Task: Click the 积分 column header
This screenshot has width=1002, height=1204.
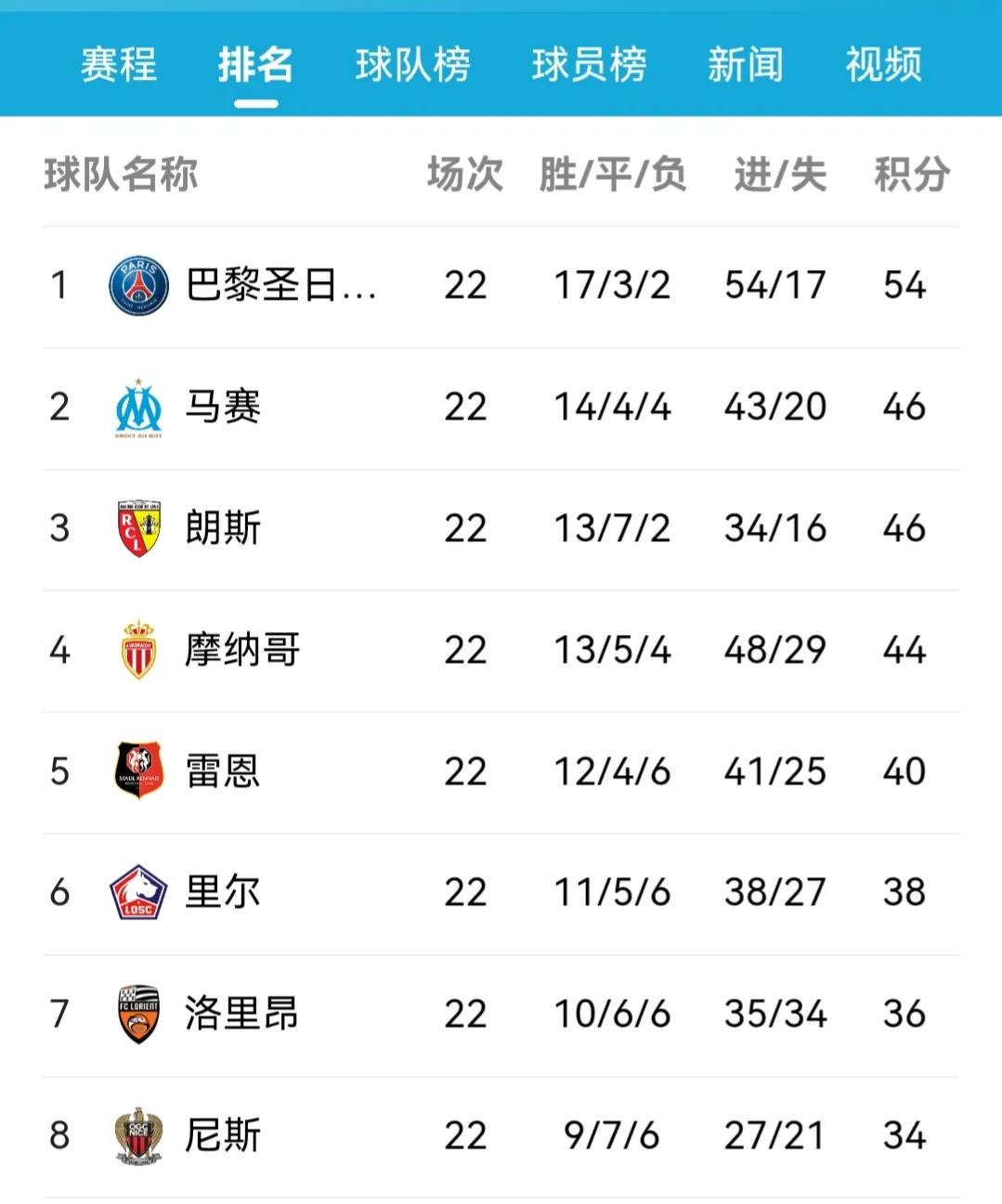Action: pos(907,173)
